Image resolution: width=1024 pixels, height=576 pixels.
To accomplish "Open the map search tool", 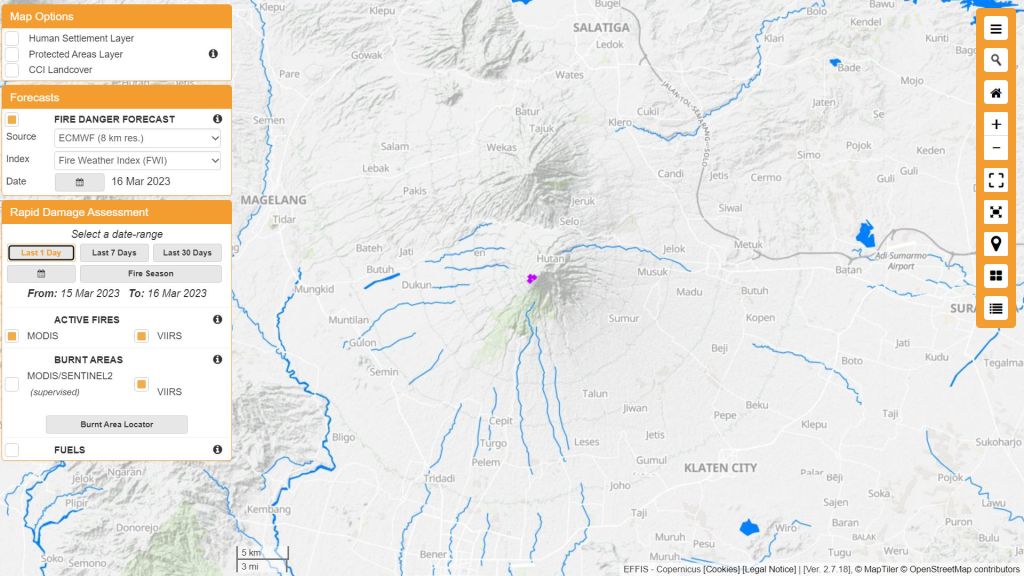I will pyautogui.click(x=996, y=61).
